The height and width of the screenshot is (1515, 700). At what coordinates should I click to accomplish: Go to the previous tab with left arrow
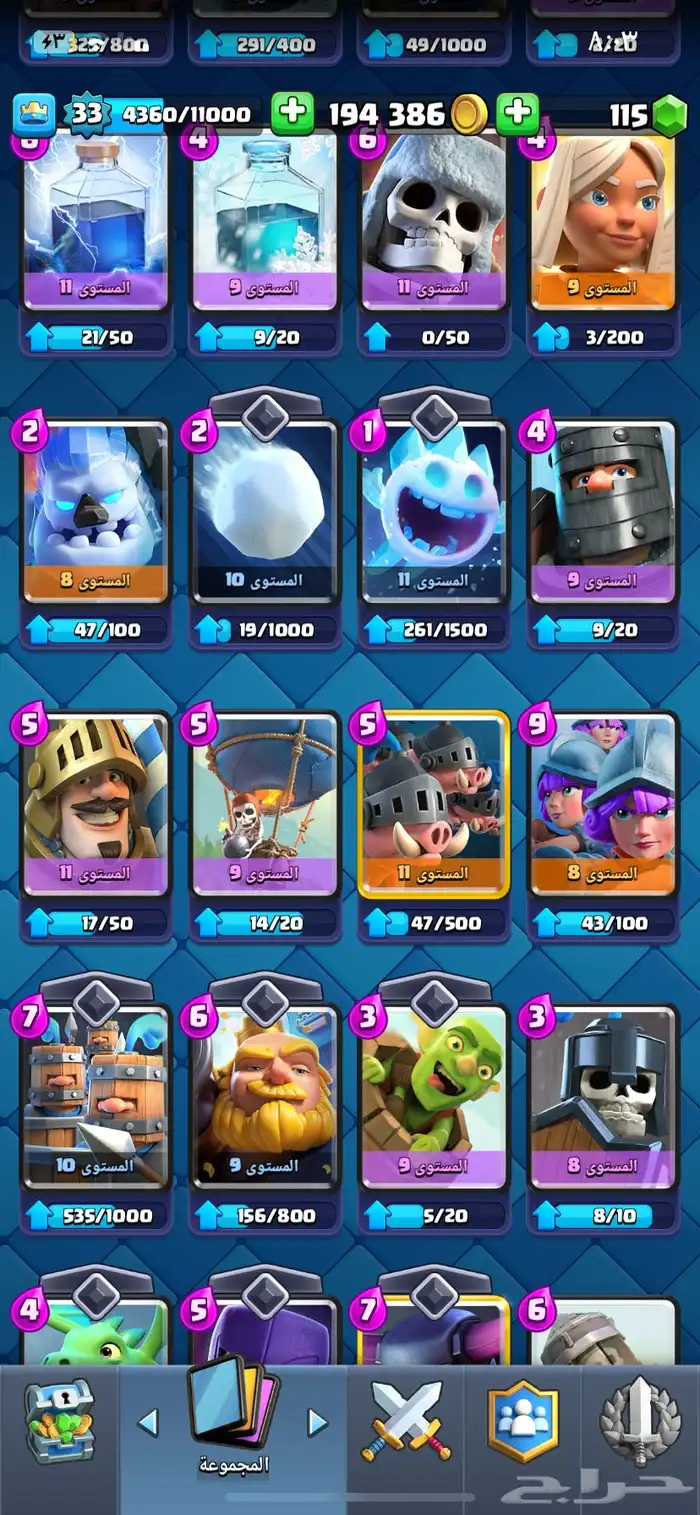148,1422
